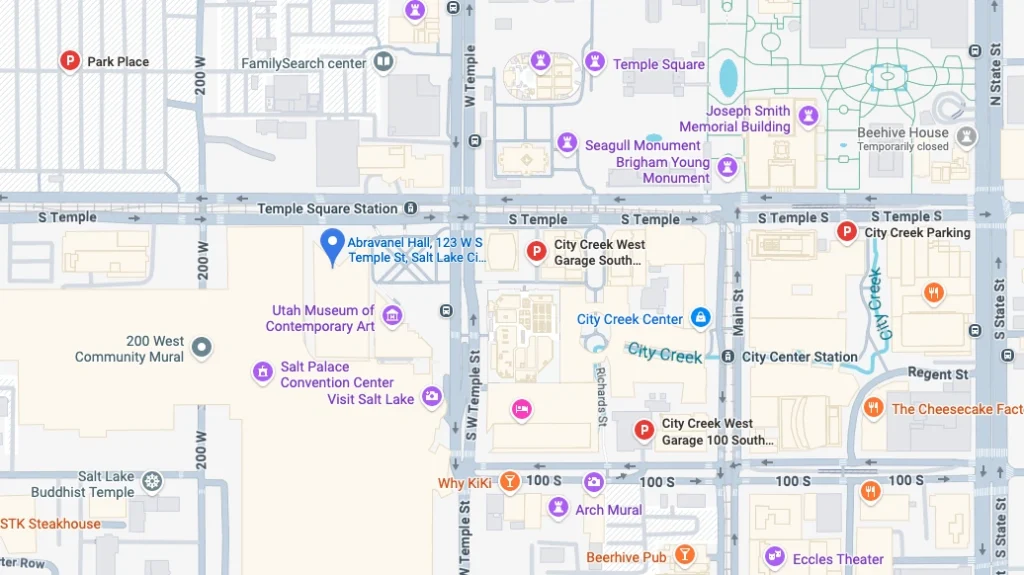Select the Cheesecake Factory restaurant marker

pyautogui.click(x=874, y=408)
